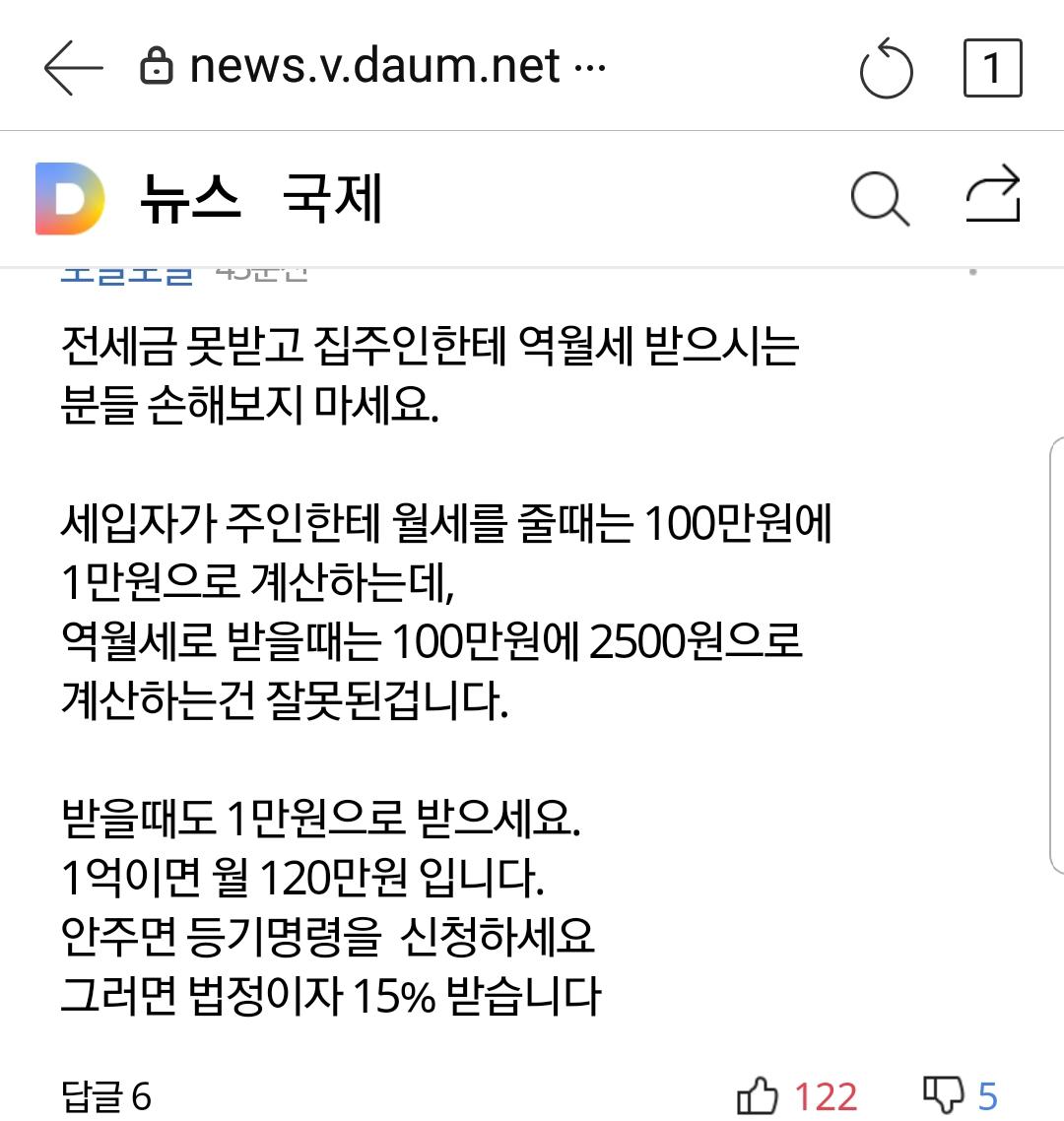This screenshot has height=1121, width=1064.
Task: Go to the 뉴스 section
Action: pos(190,199)
